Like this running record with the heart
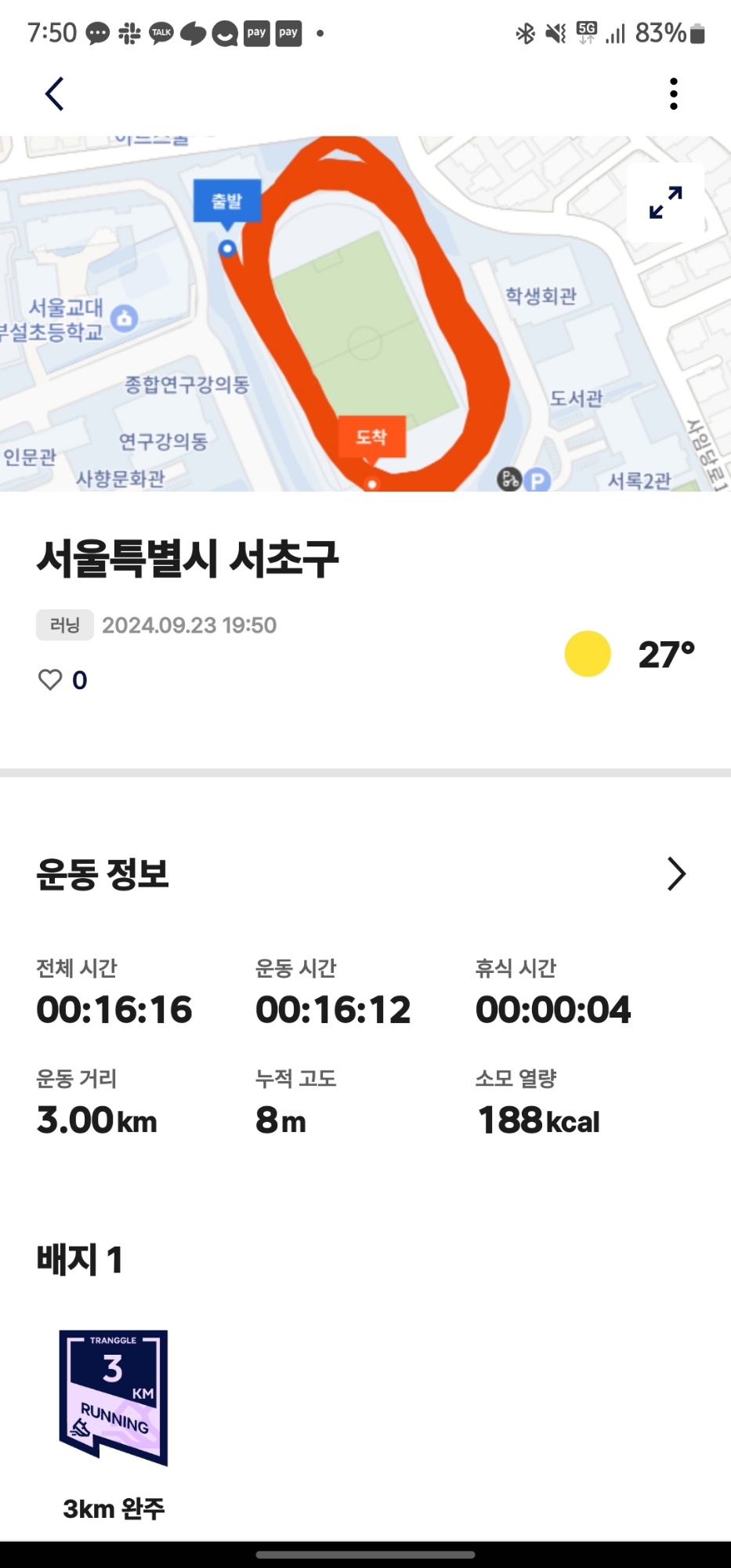This screenshot has width=731, height=1568. [x=50, y=680]
